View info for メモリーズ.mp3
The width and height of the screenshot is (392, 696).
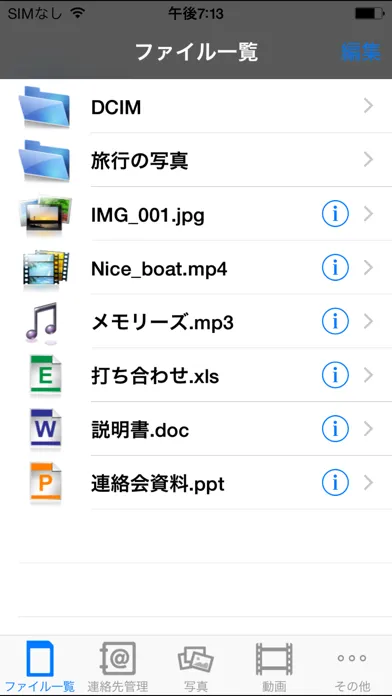click(x=335, y=321)
